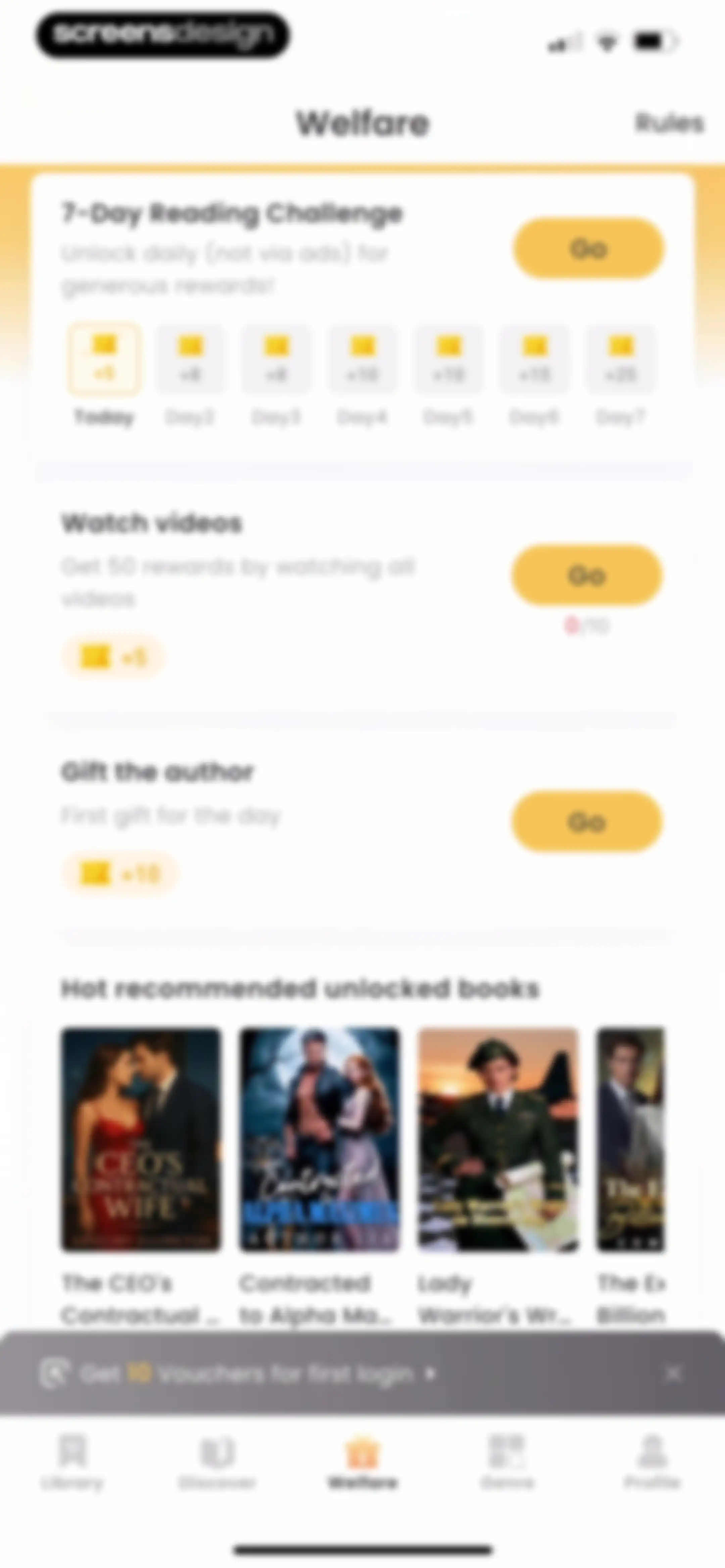This screenshot has height=1568, width=725.
Task: Open Contracted to Alpha book cover
Action: (x=320, y=1140)
